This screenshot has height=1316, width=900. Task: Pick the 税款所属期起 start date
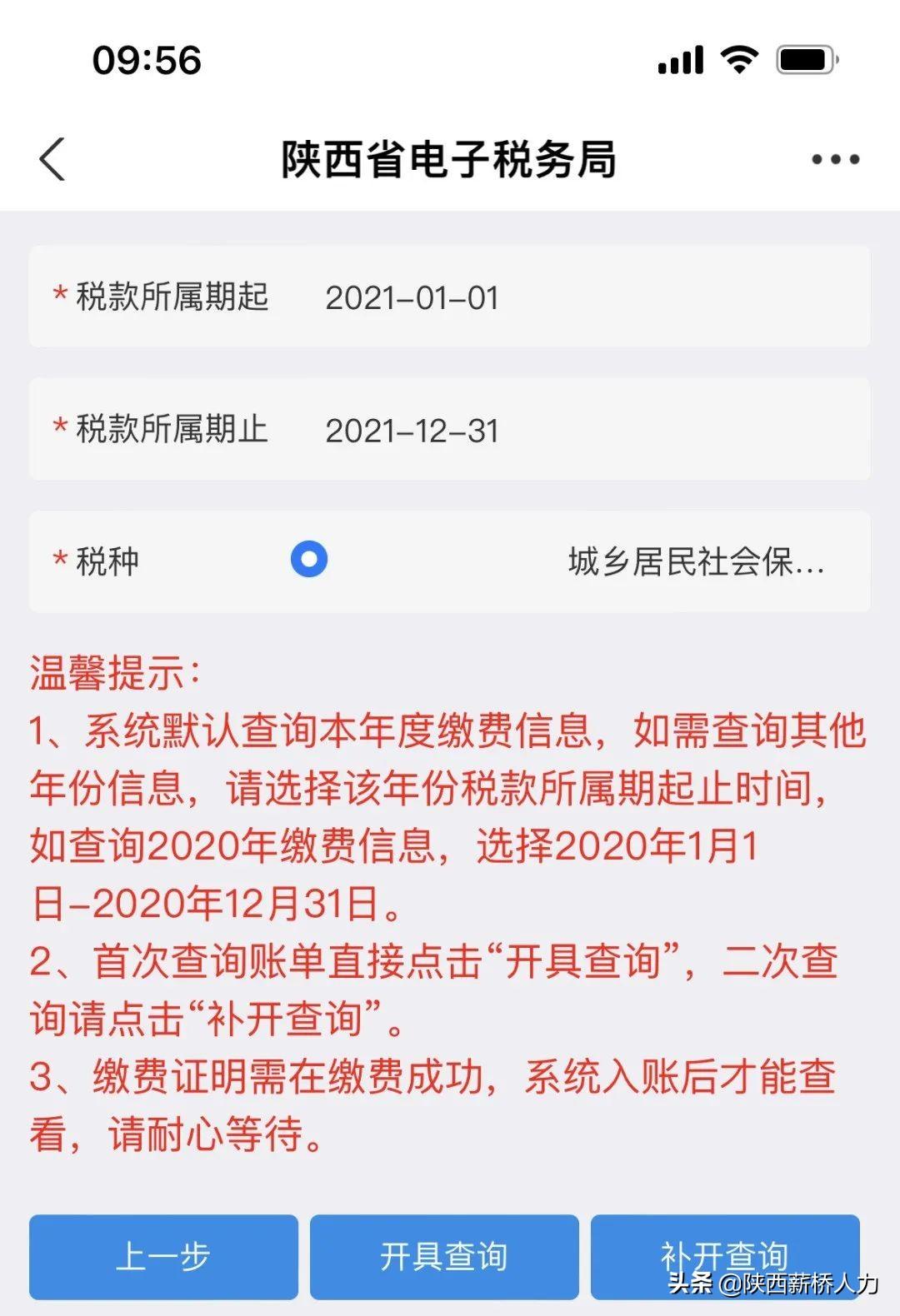[412, 297]
